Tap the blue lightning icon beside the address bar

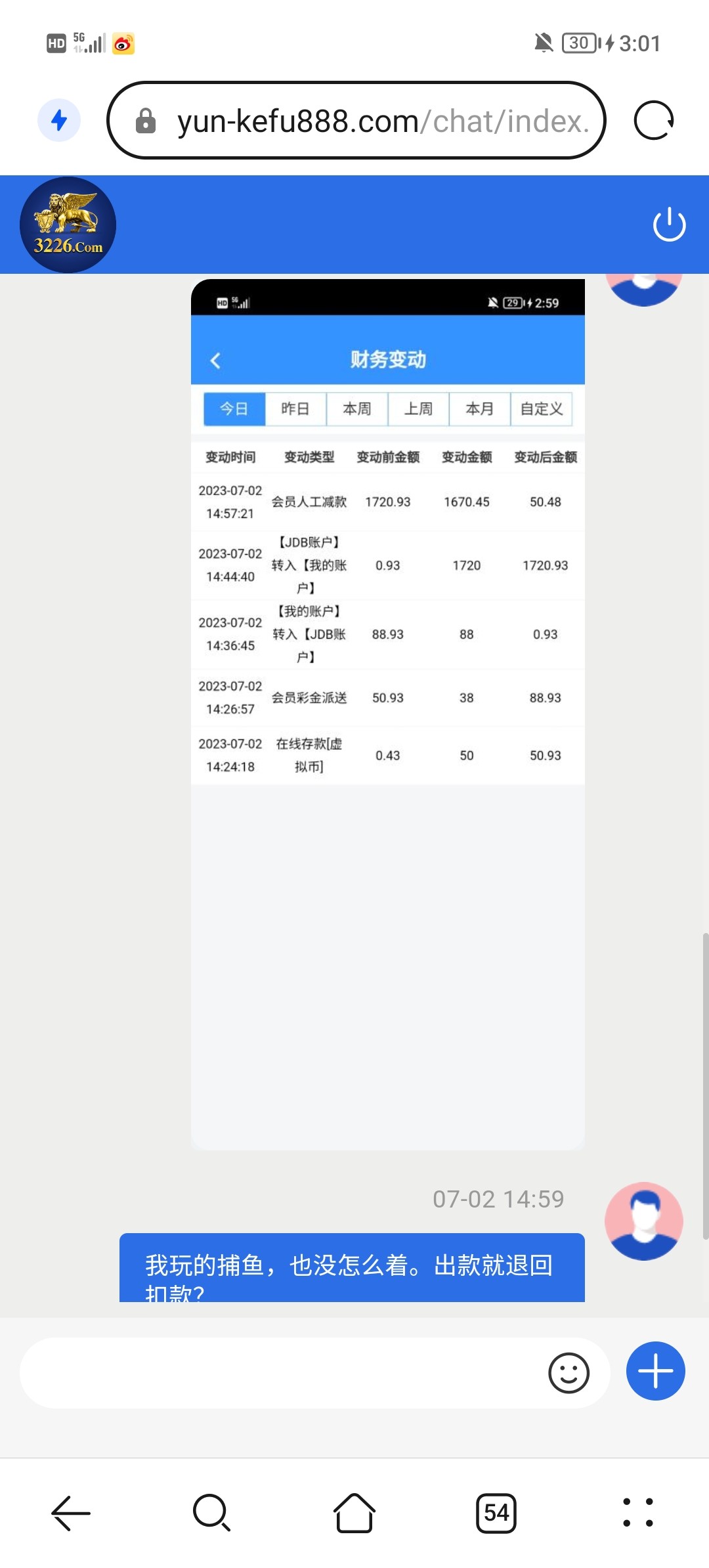pyautogui.click(x=59, y=120)
